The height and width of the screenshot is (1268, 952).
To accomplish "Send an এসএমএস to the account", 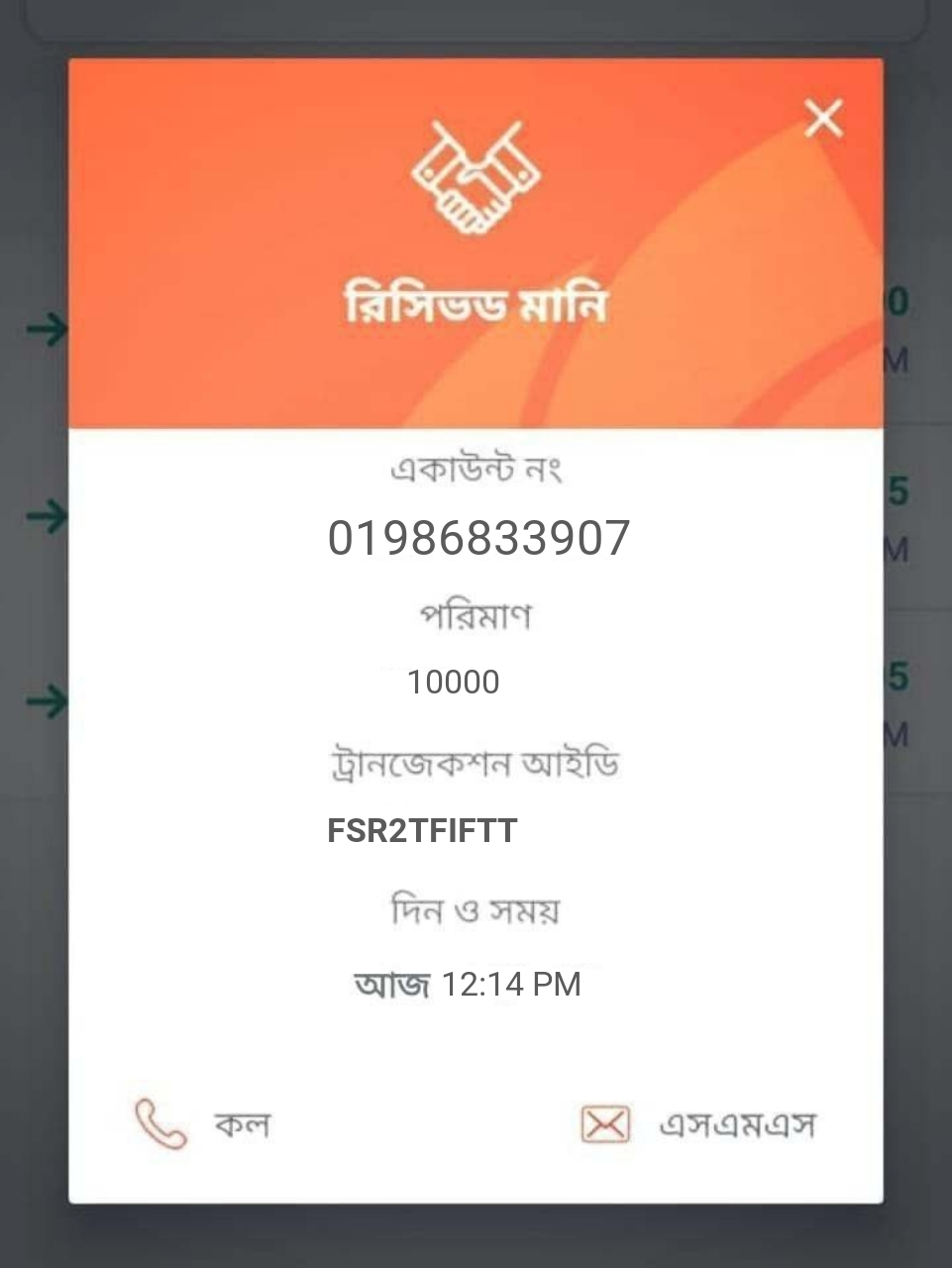I will 698,1124.
